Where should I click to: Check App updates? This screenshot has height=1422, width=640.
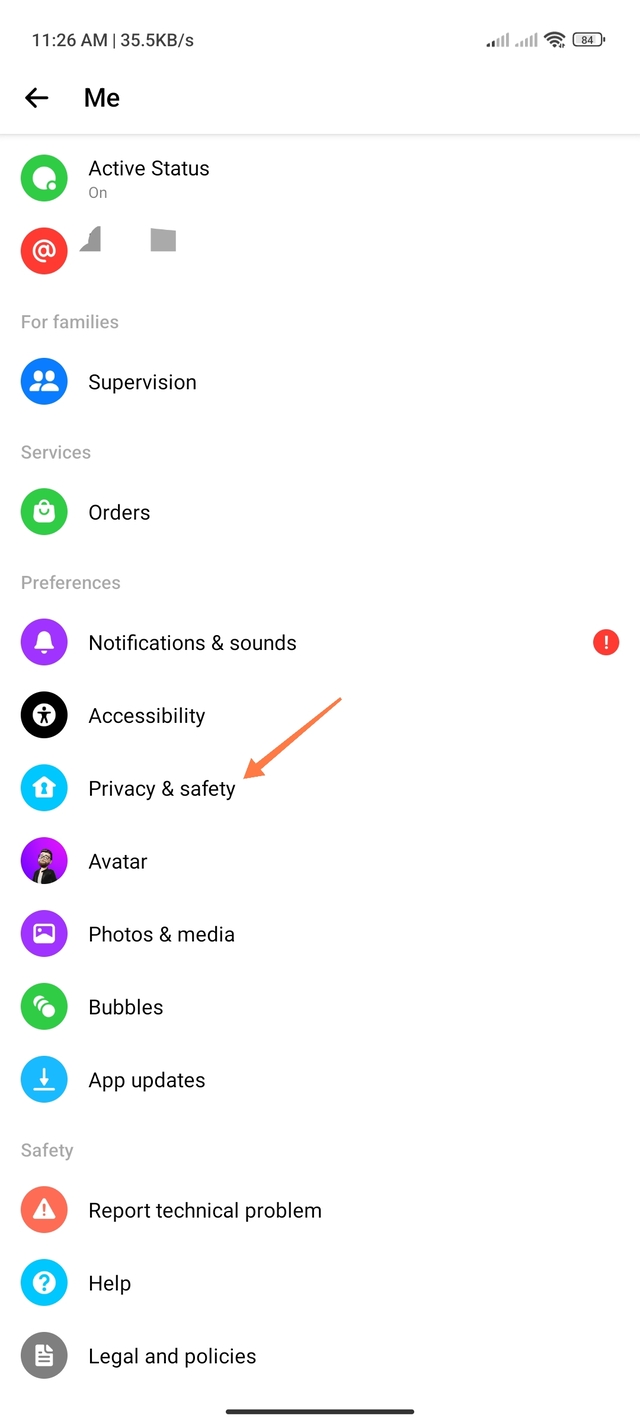point(146,1080)
